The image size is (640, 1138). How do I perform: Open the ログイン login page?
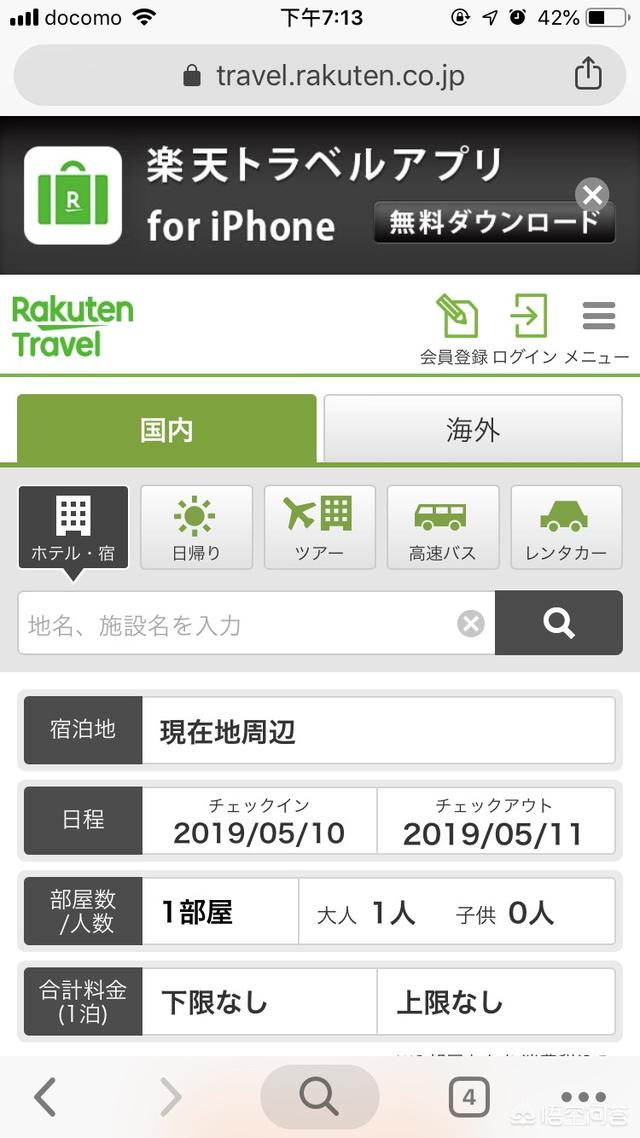[527, 330]
